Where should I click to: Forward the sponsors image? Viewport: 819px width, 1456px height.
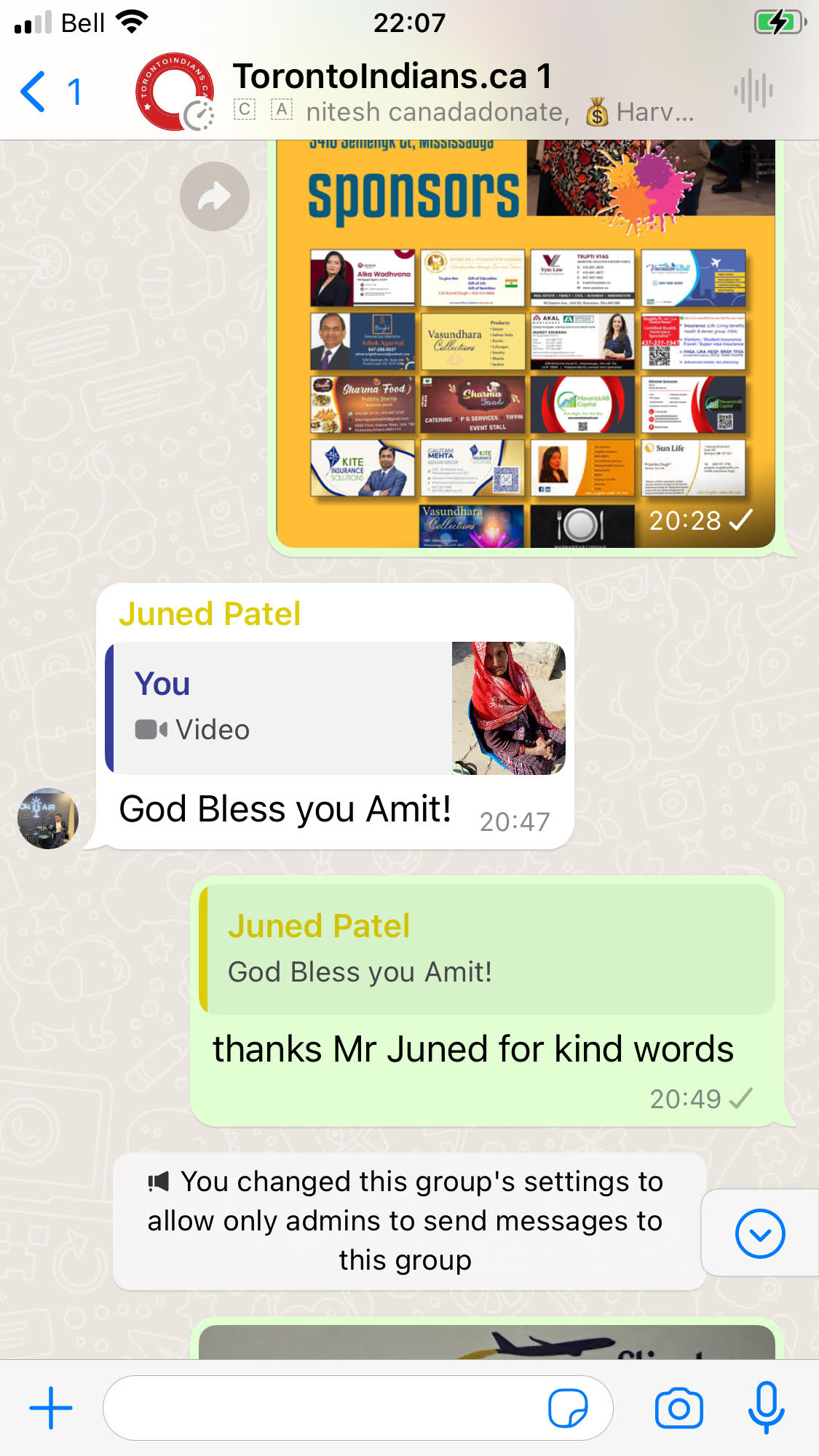coord(215,196)
